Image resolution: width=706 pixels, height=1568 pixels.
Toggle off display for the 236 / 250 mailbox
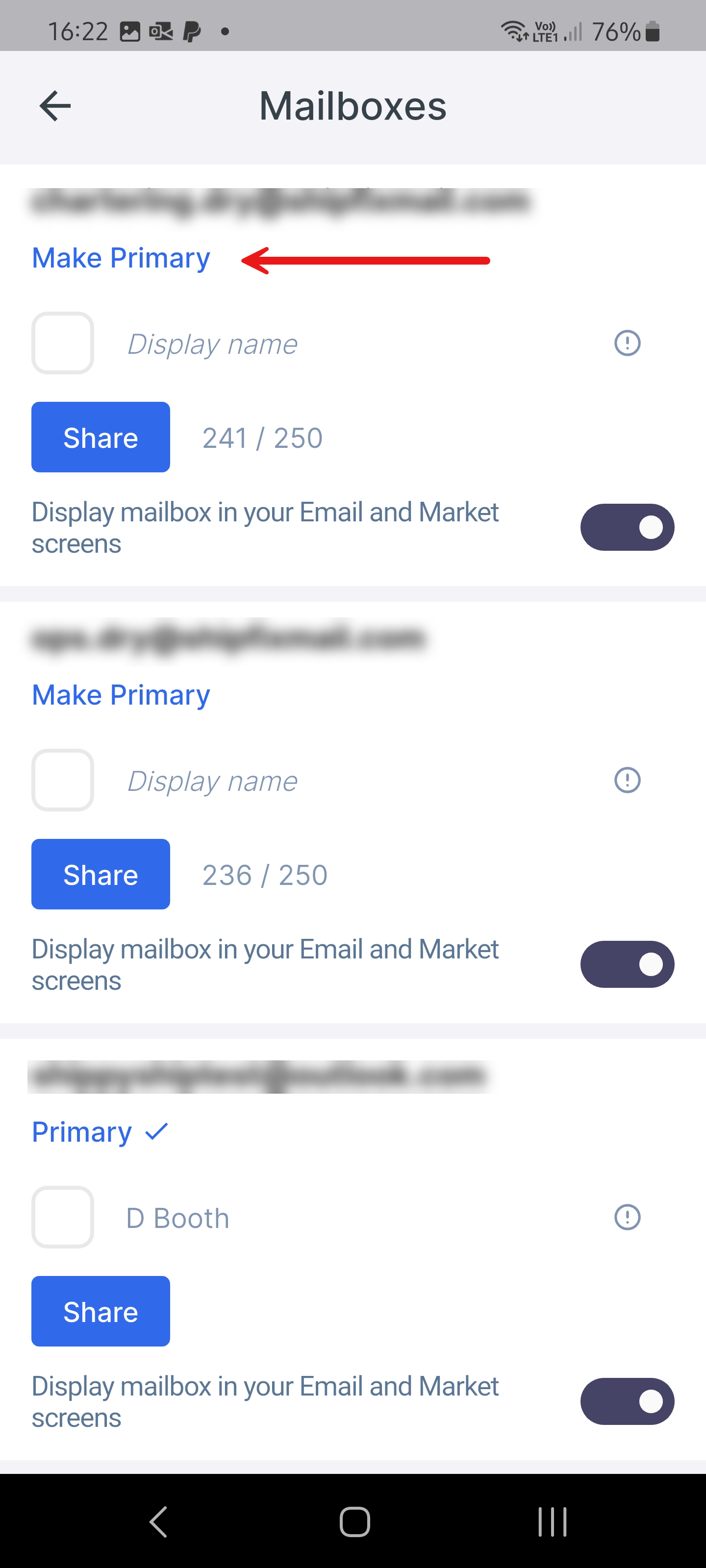(627, 964)
